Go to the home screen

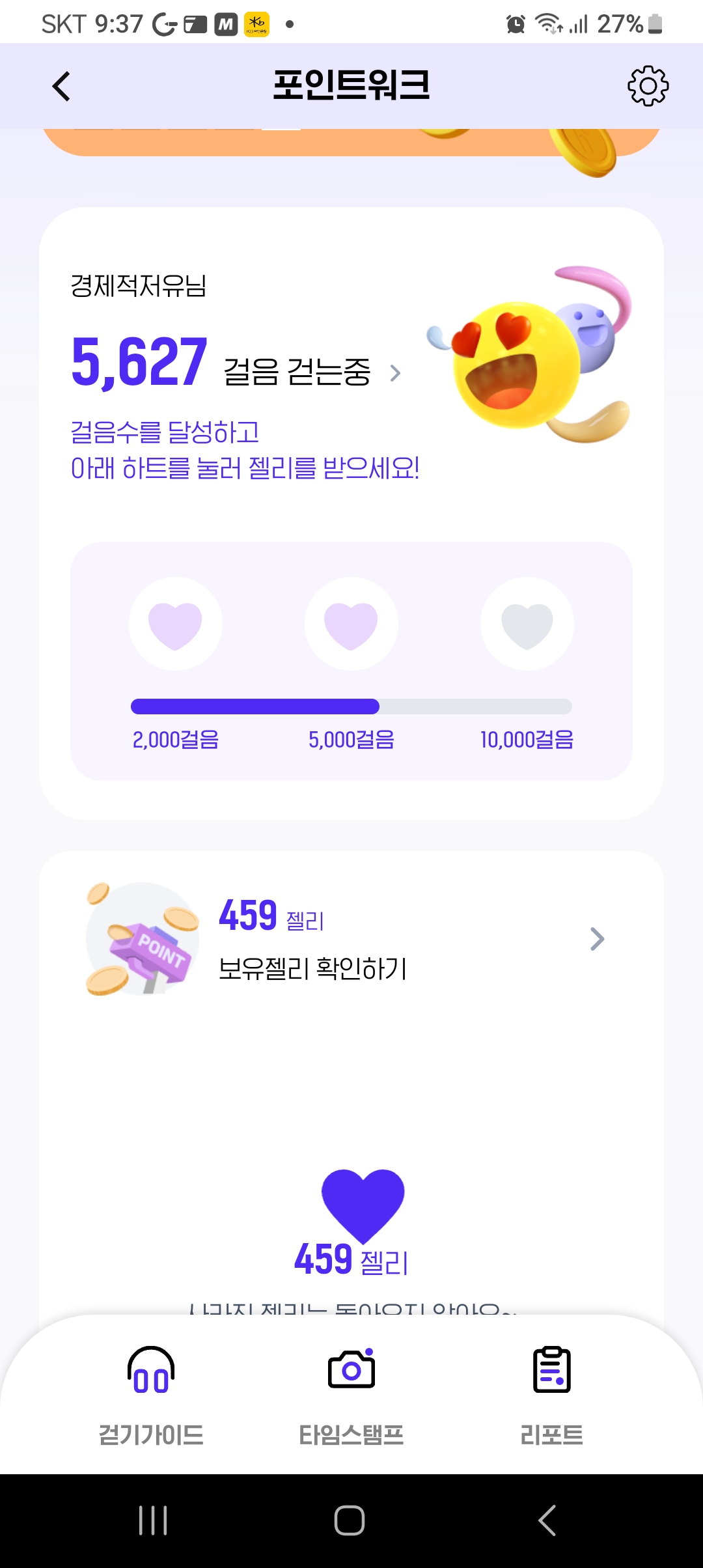point(350,1520)
